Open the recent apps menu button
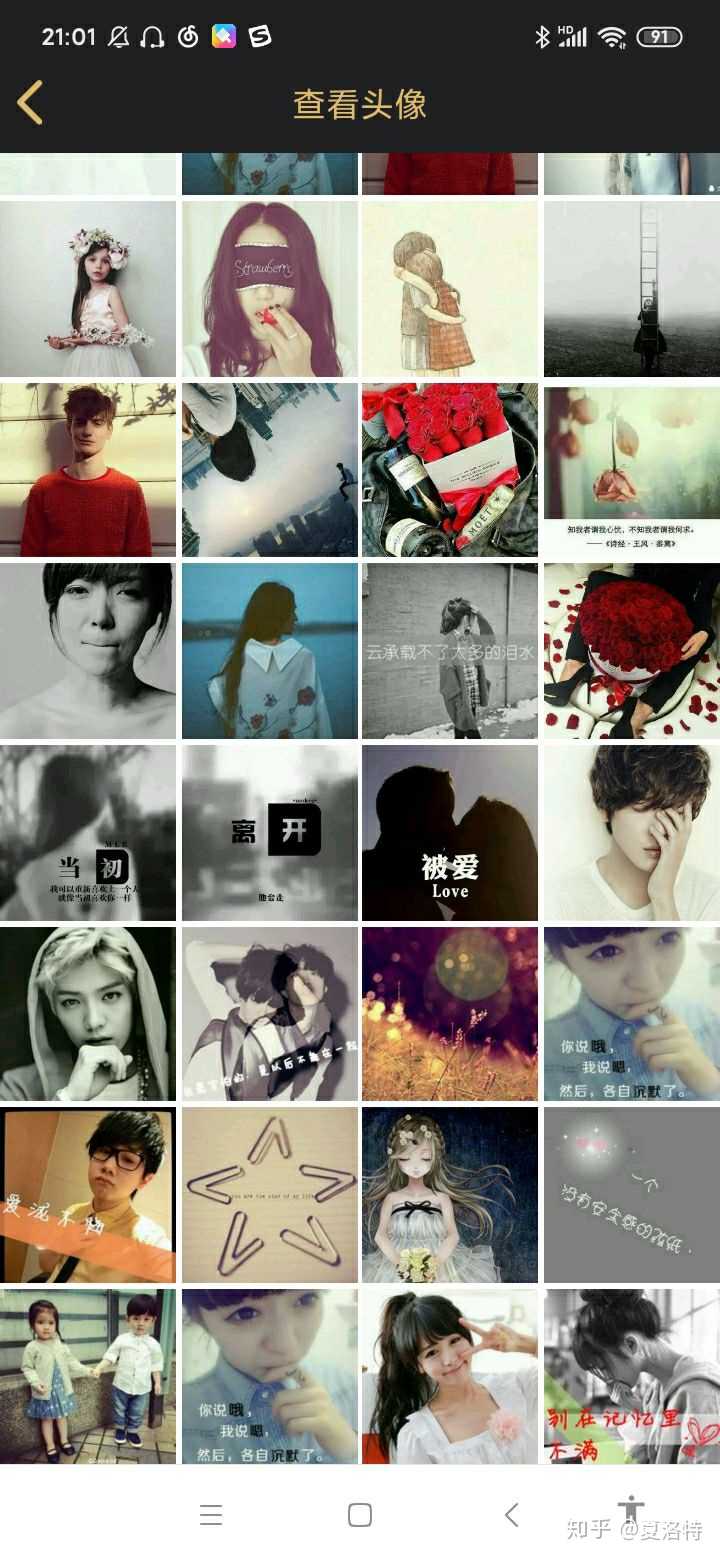Viewport: 720px width, 1560px height. pos(211,1515)
